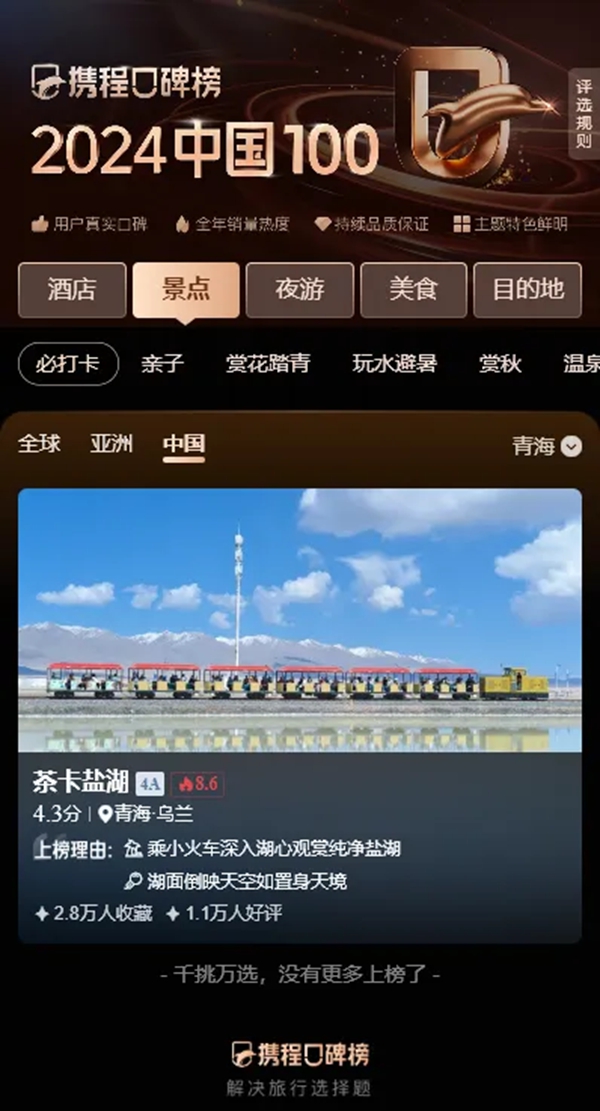
Task: Tap the 温泉 category
Action: (x=581, y=364)
